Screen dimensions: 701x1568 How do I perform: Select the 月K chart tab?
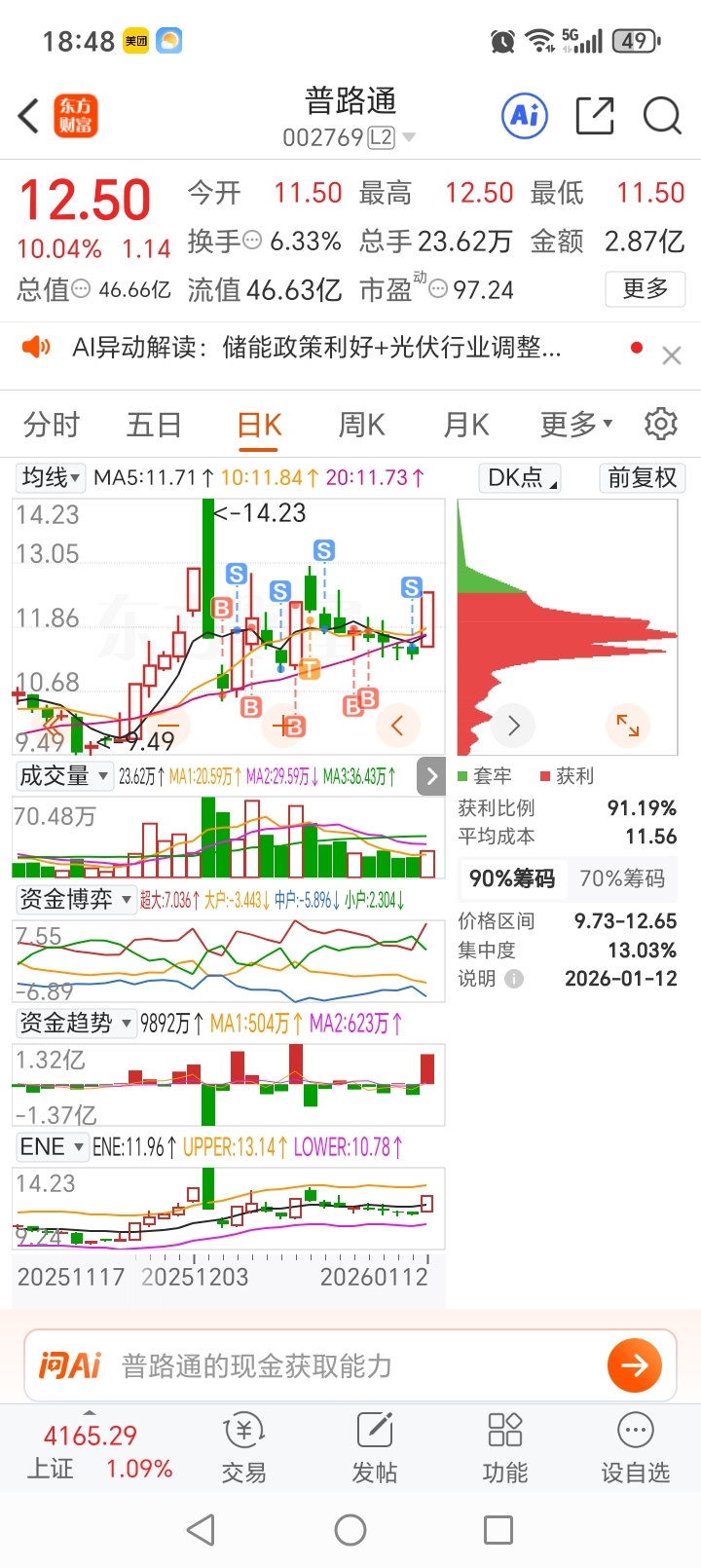(x=465, y=426)
